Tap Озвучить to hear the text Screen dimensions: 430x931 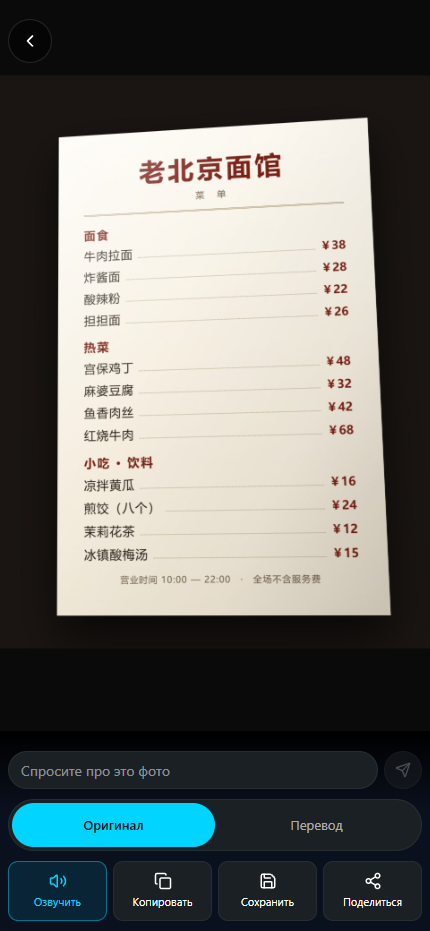pos(58,891)
